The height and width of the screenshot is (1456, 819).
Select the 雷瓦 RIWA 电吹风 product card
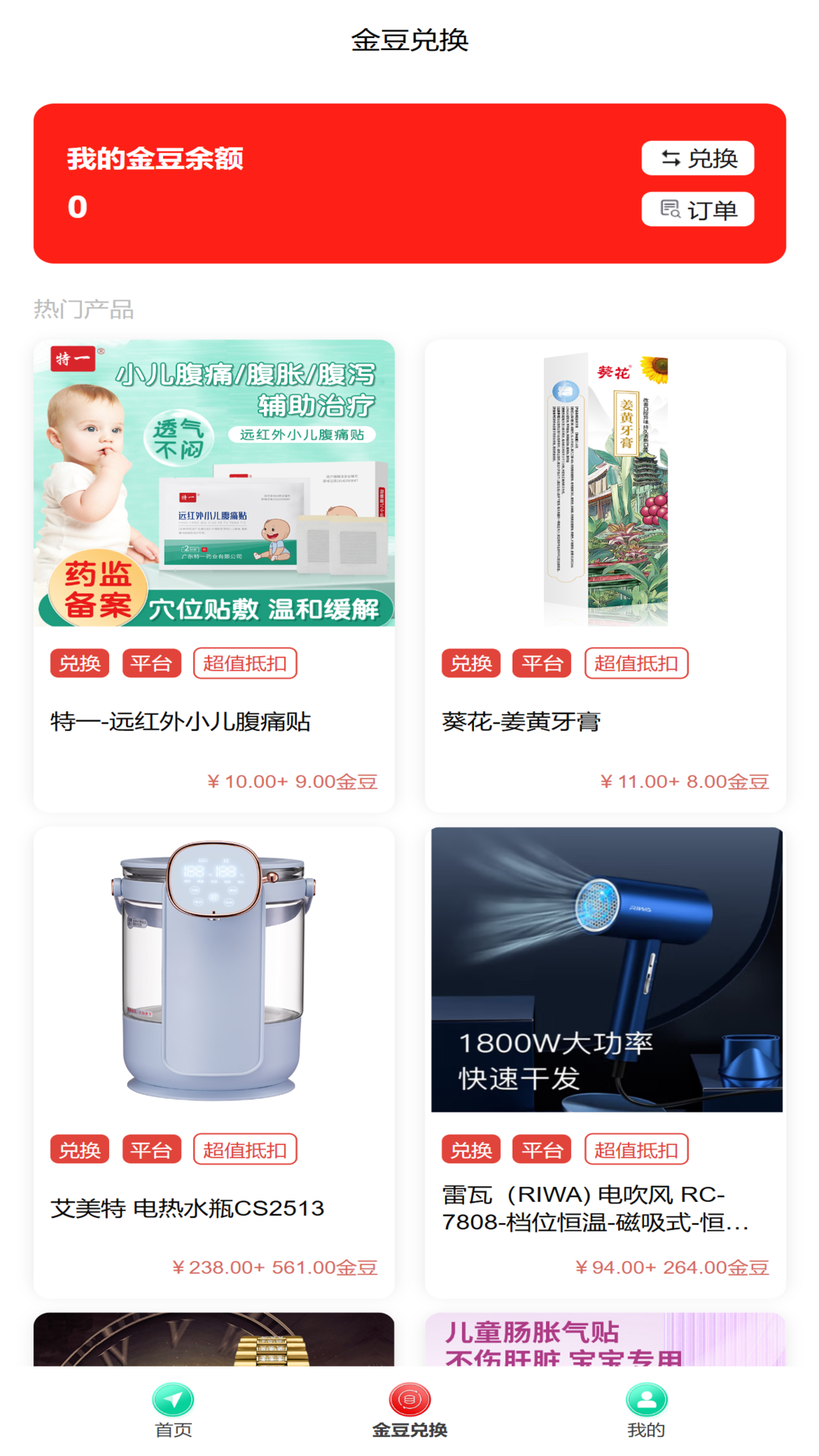pyautogui.click(x=605, y=1062)
